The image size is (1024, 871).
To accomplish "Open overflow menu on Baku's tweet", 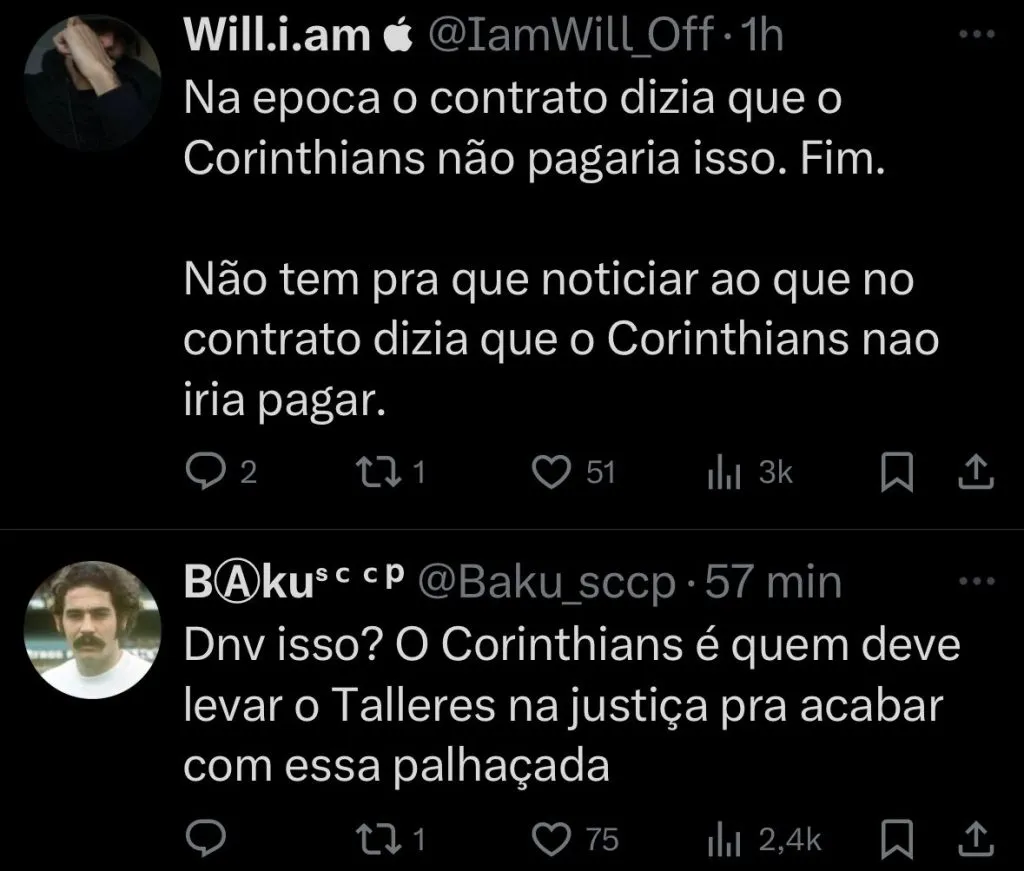I will click(x=976, y=581).
